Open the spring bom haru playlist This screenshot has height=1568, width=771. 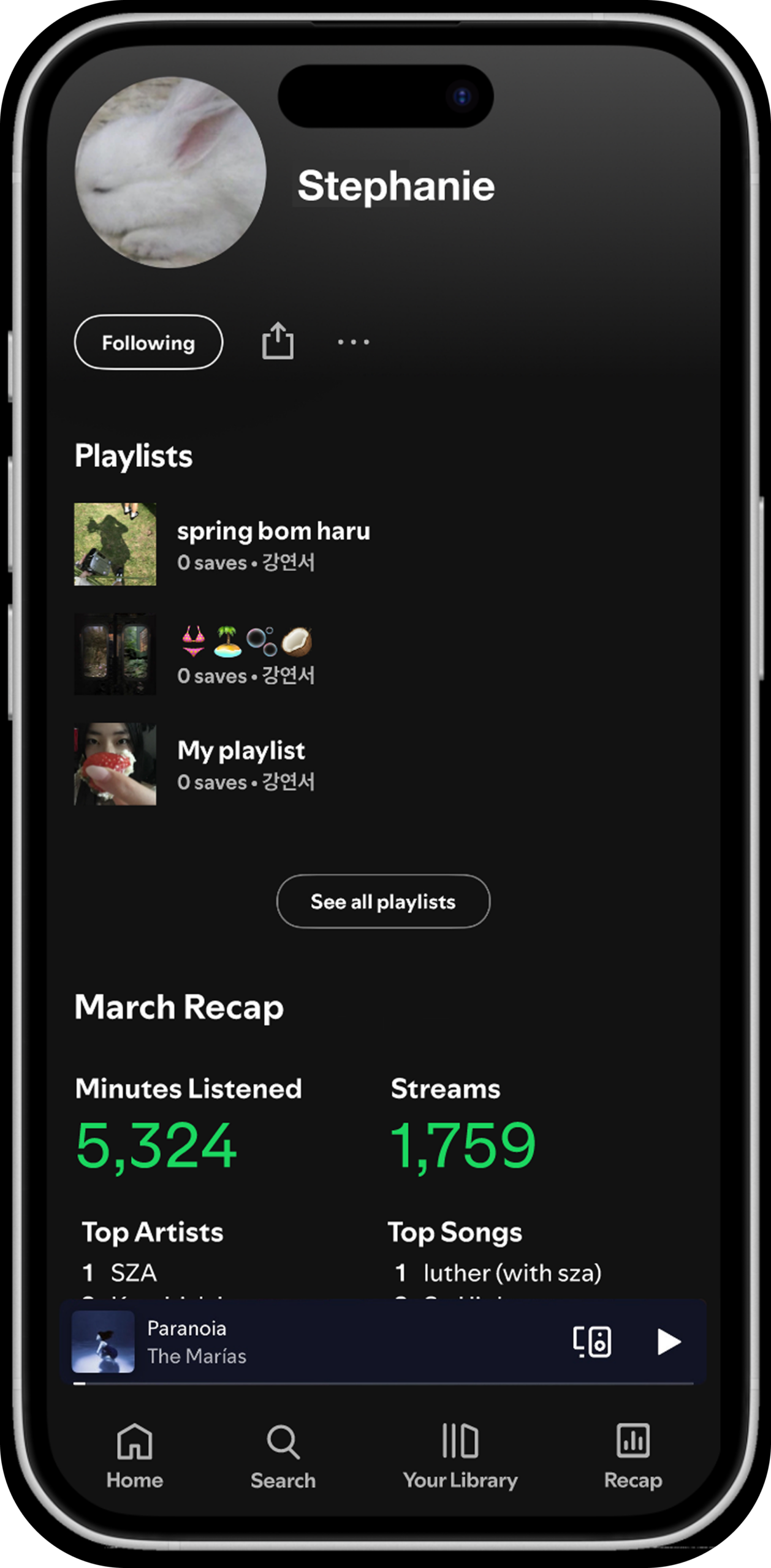point(273,544)
